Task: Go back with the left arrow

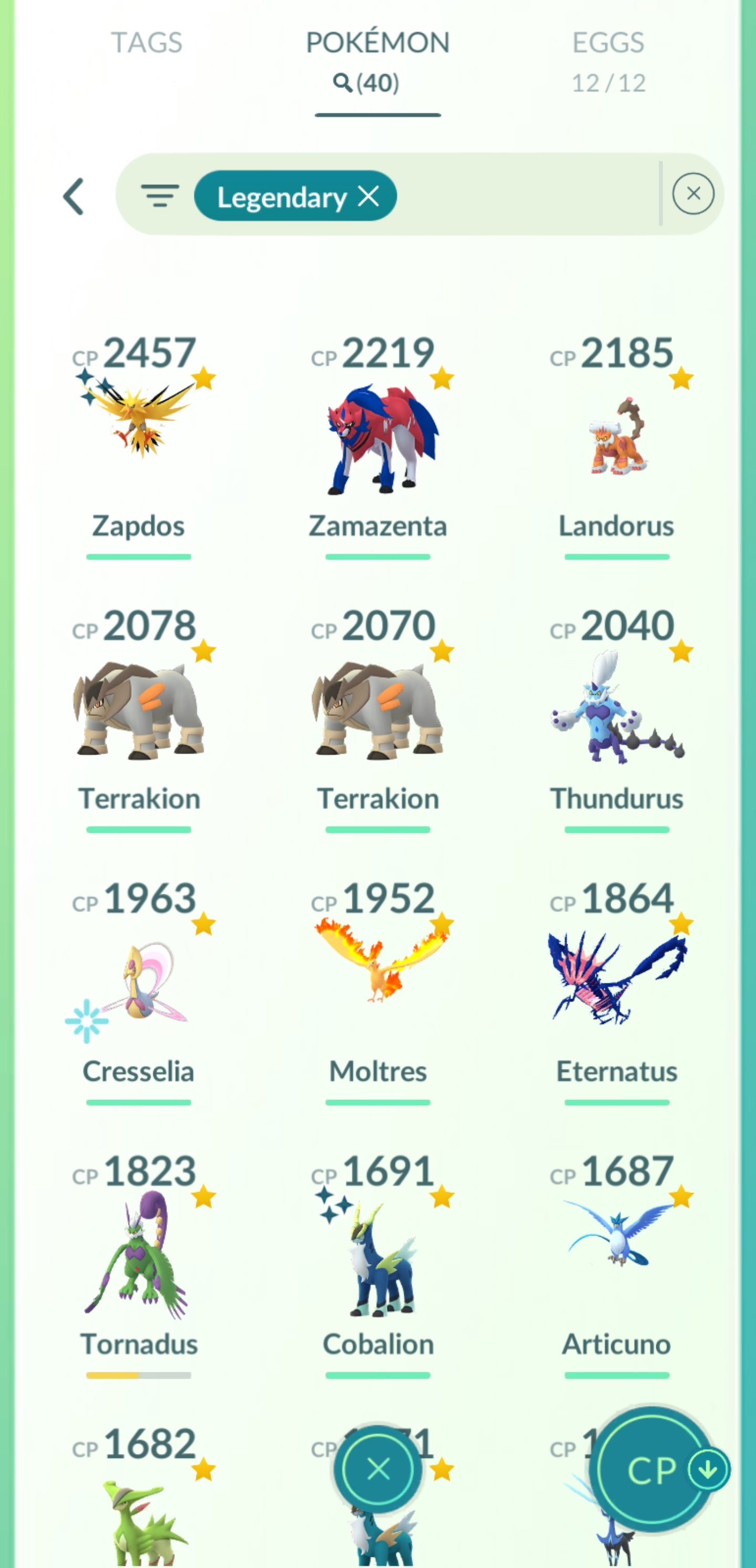Action: (x=73, y=197)
